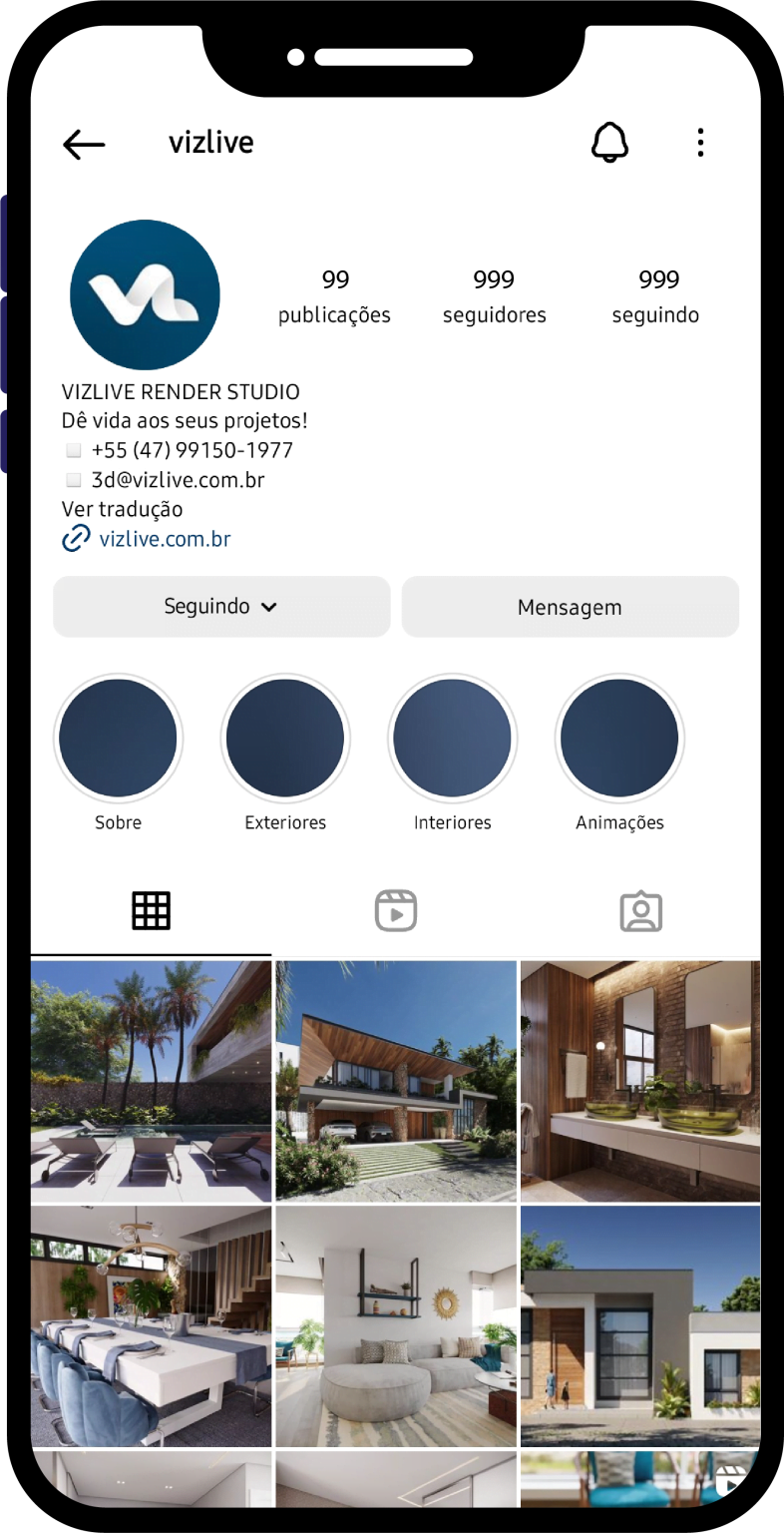784x1533 pixels.
Task: Open the three-dot overflow menu
Action: point(700,143)
